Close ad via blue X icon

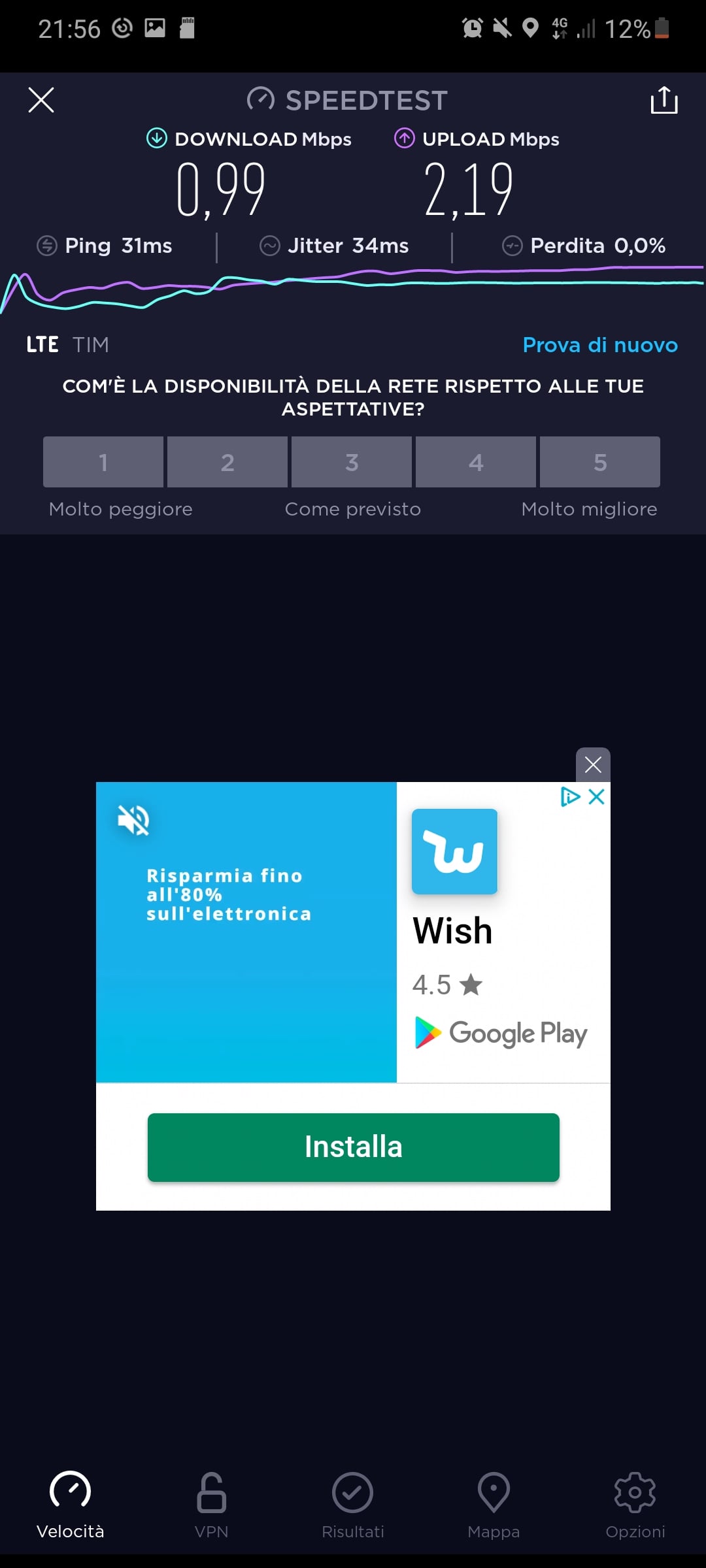click(596, 796)
